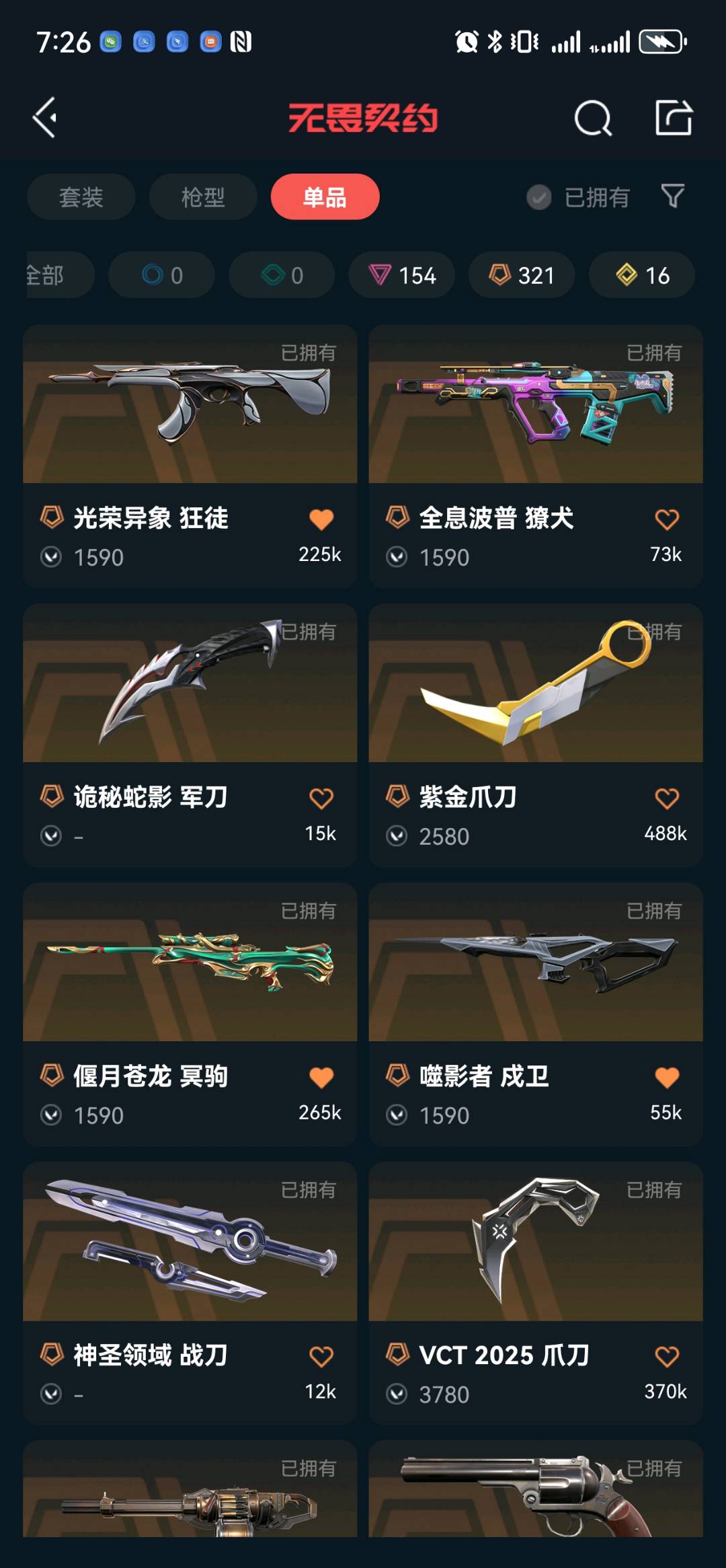
Task: Open the search icon
Action: point(593,118)
